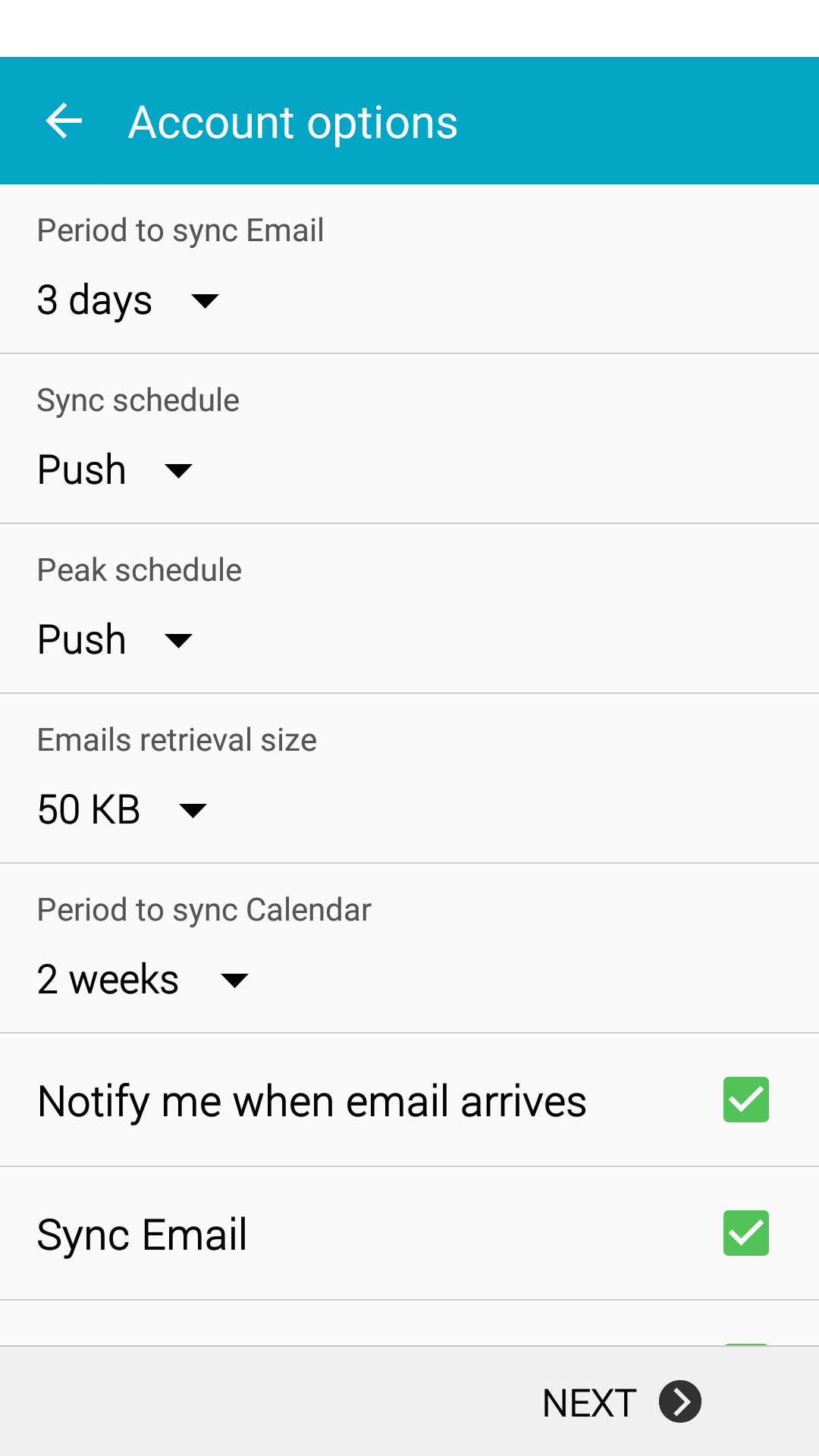Uncheck Notify me when email arrives
Screen dimensions: 819x1456
click(746, 1100)
